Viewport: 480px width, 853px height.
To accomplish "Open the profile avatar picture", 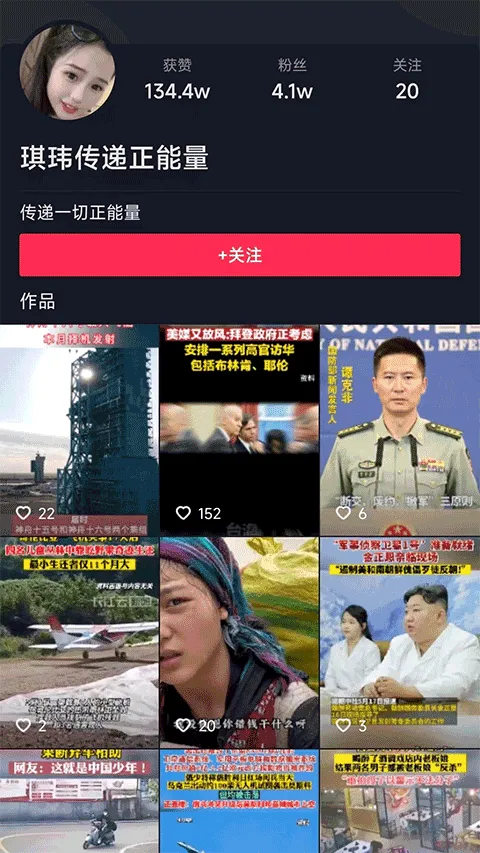I will tap(67, 71).
